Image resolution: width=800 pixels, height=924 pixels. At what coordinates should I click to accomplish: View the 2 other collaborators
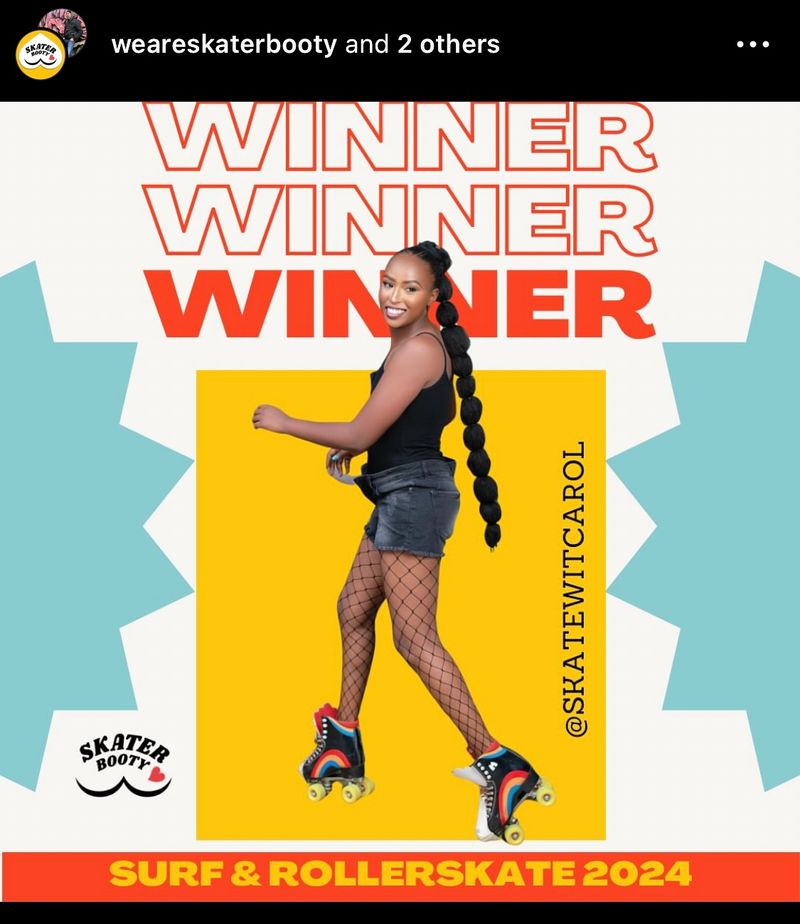click(x=448, y=45)
